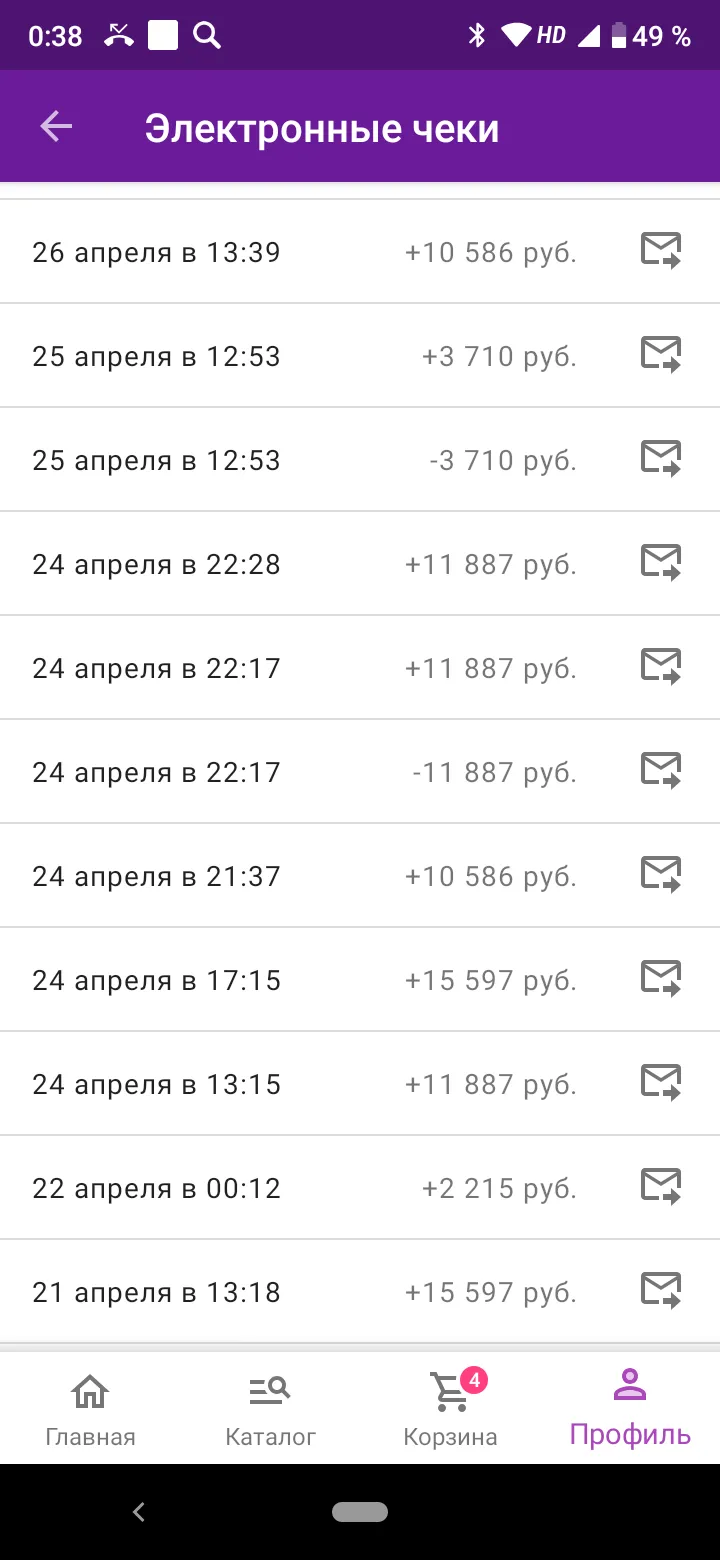The width and height of the screenshot is (720, 1560).
Task: Send the 24 апреля 17:15 receipt by email
Action: 661,979
